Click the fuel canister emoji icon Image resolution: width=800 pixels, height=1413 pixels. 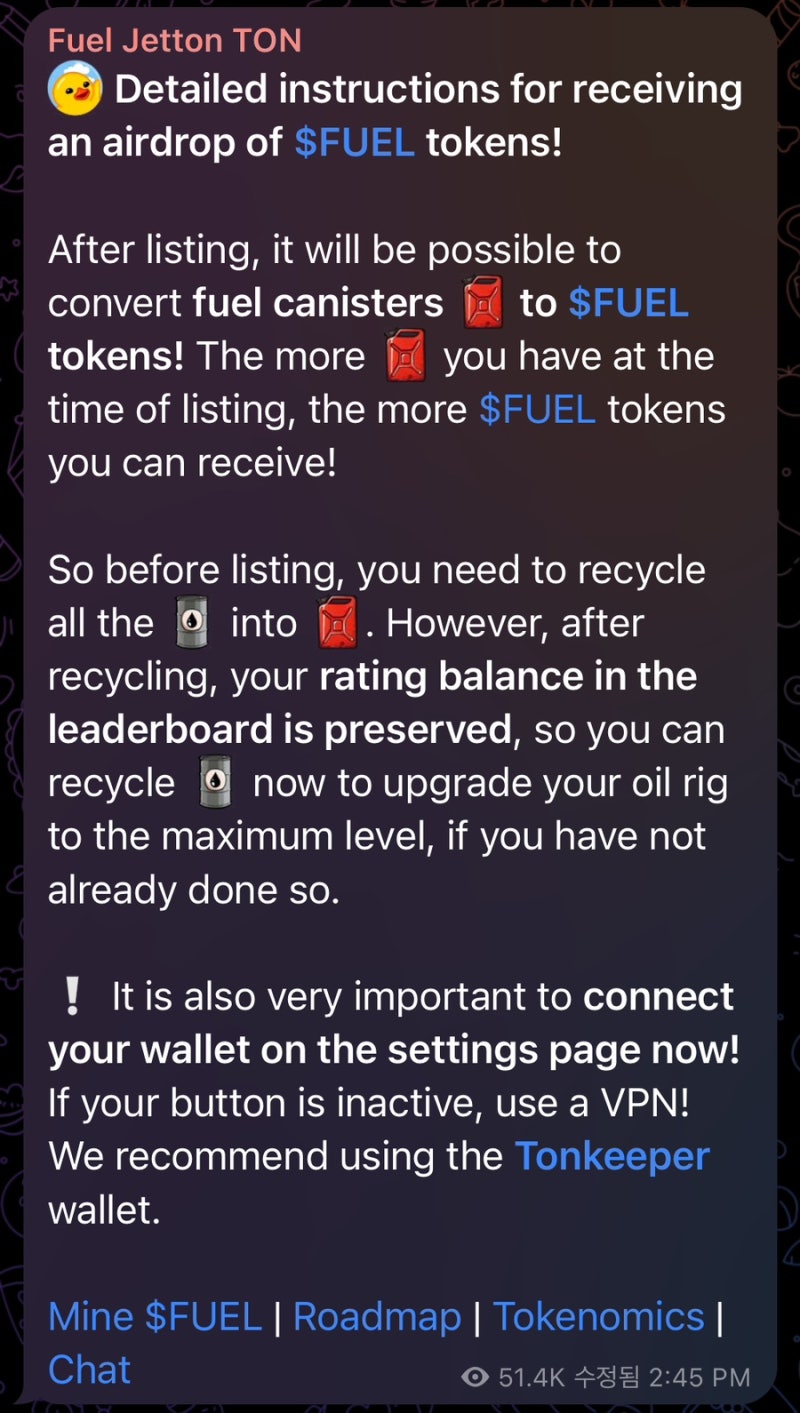click(481, 303)
